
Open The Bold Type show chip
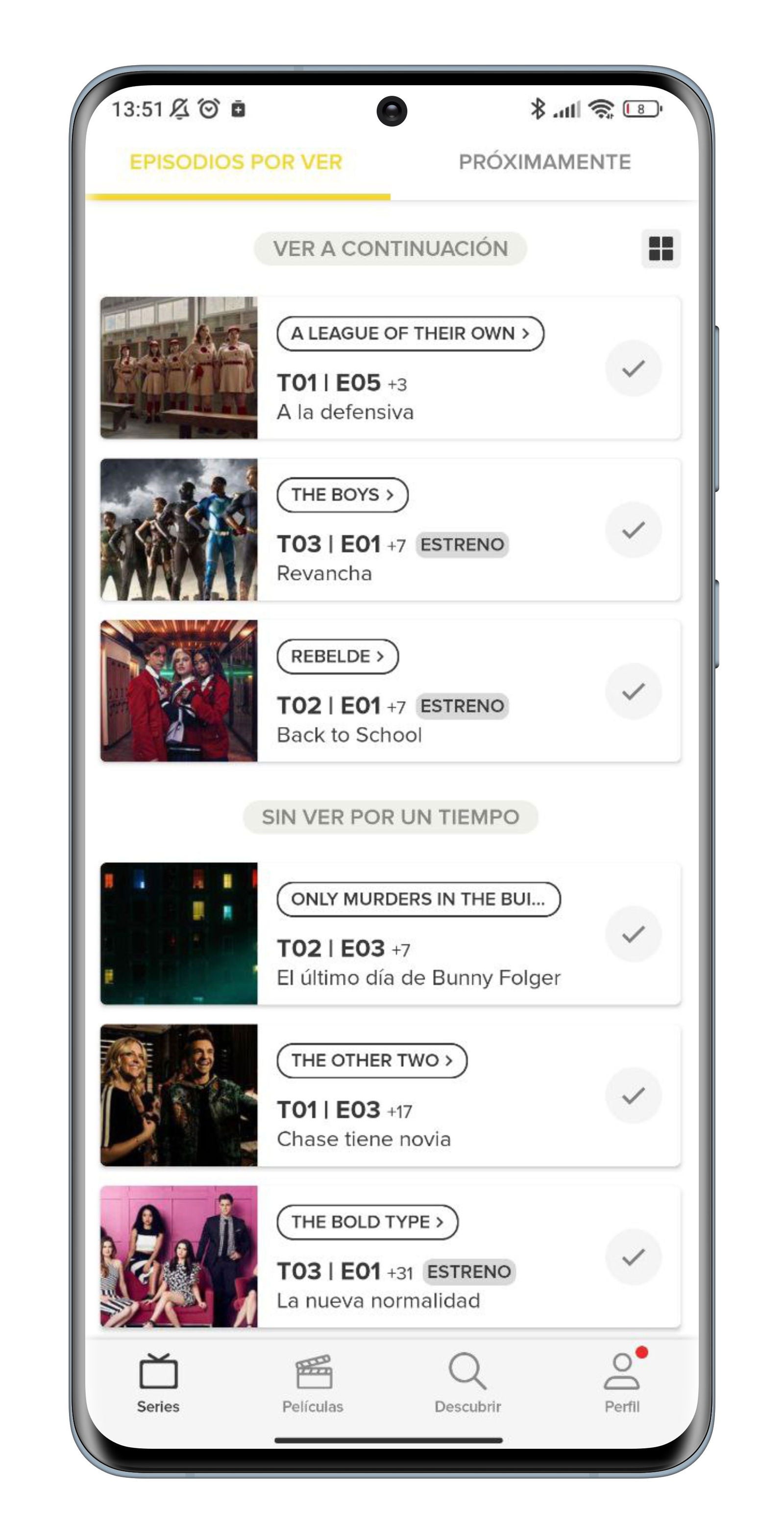(367, 1222)
